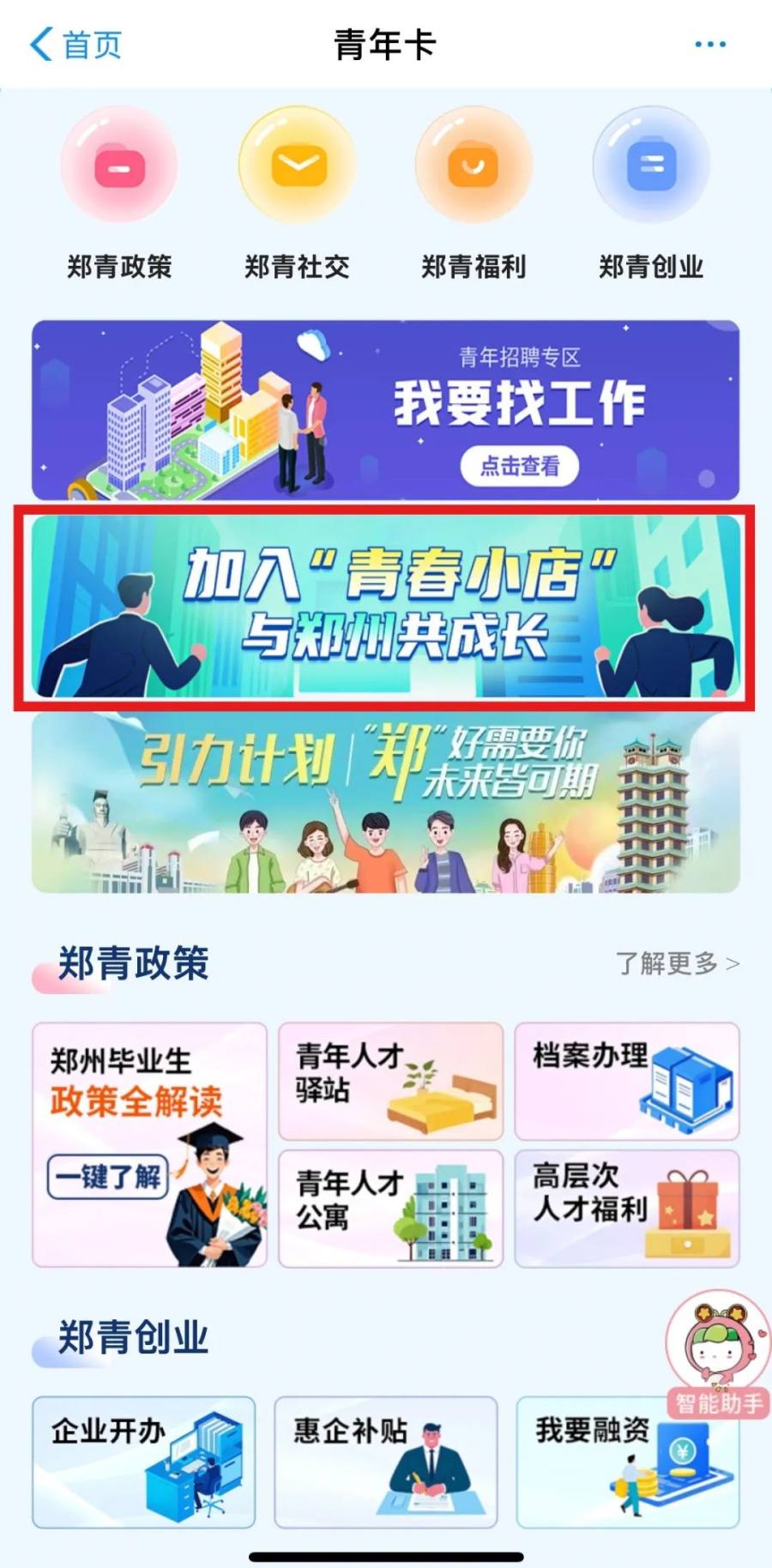Tap 了解更多 for 郑青政策

(x=677, y=963)
